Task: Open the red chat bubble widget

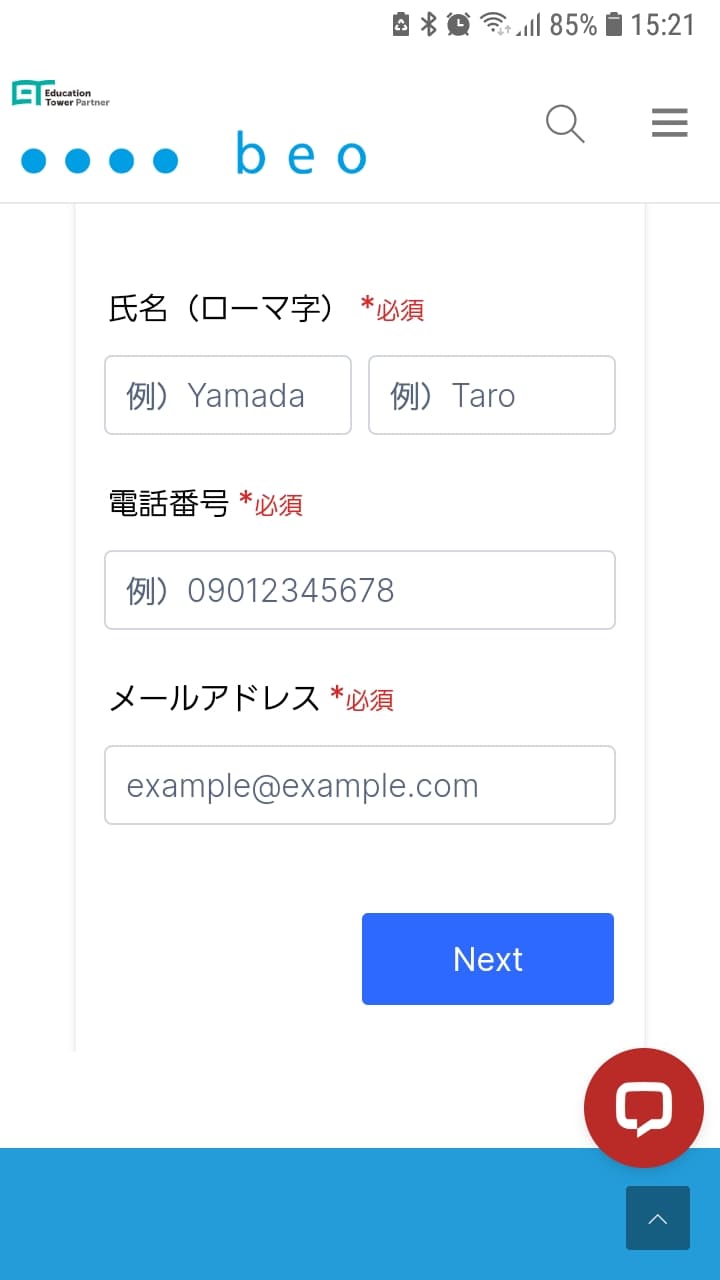Action: (x=644, y=1107)
